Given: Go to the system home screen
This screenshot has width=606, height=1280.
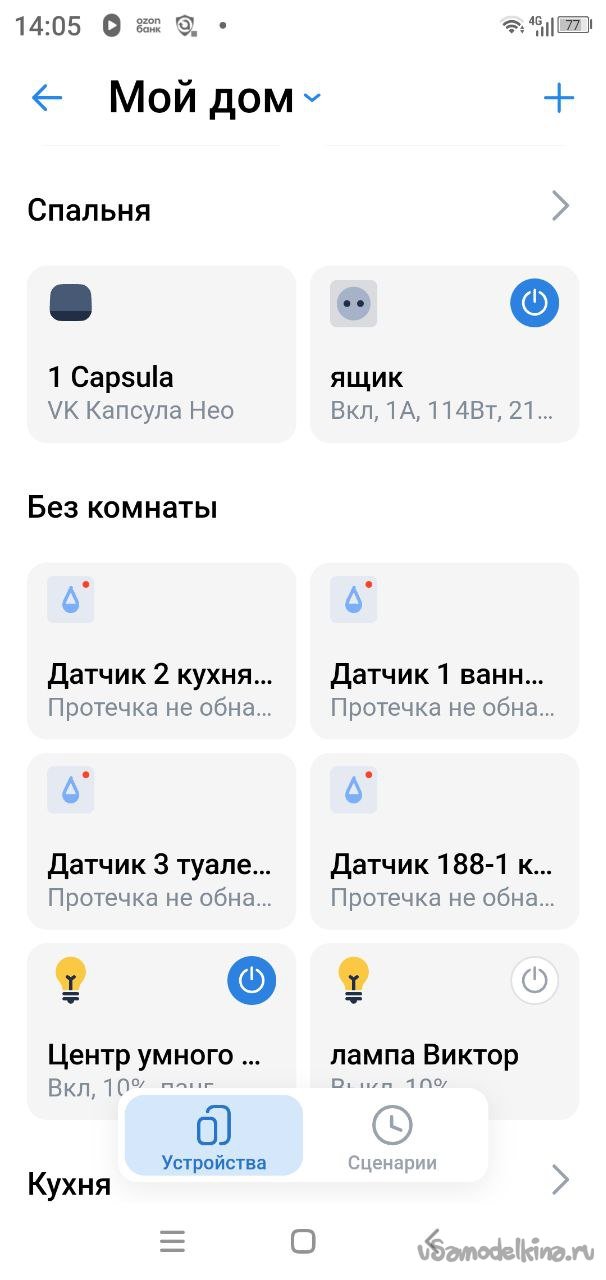Looking at the screenshot, I should coord(303,1241).
